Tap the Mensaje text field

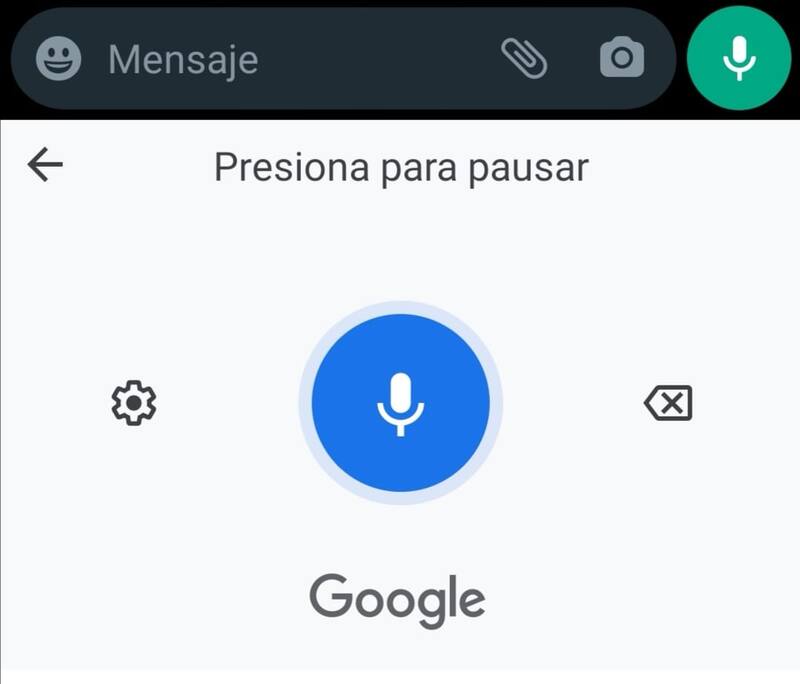coord(290,60)
